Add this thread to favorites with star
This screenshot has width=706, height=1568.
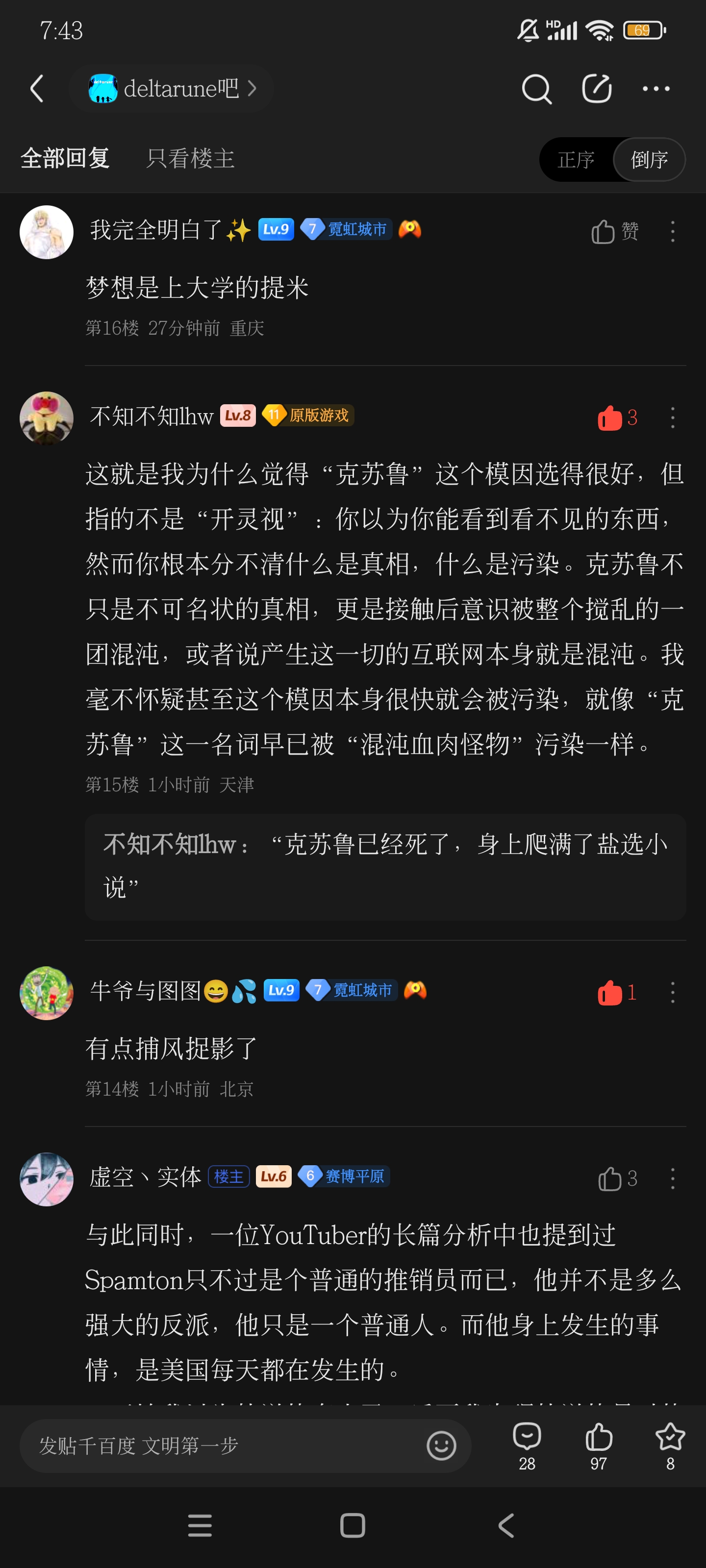tap(670, 1445)
